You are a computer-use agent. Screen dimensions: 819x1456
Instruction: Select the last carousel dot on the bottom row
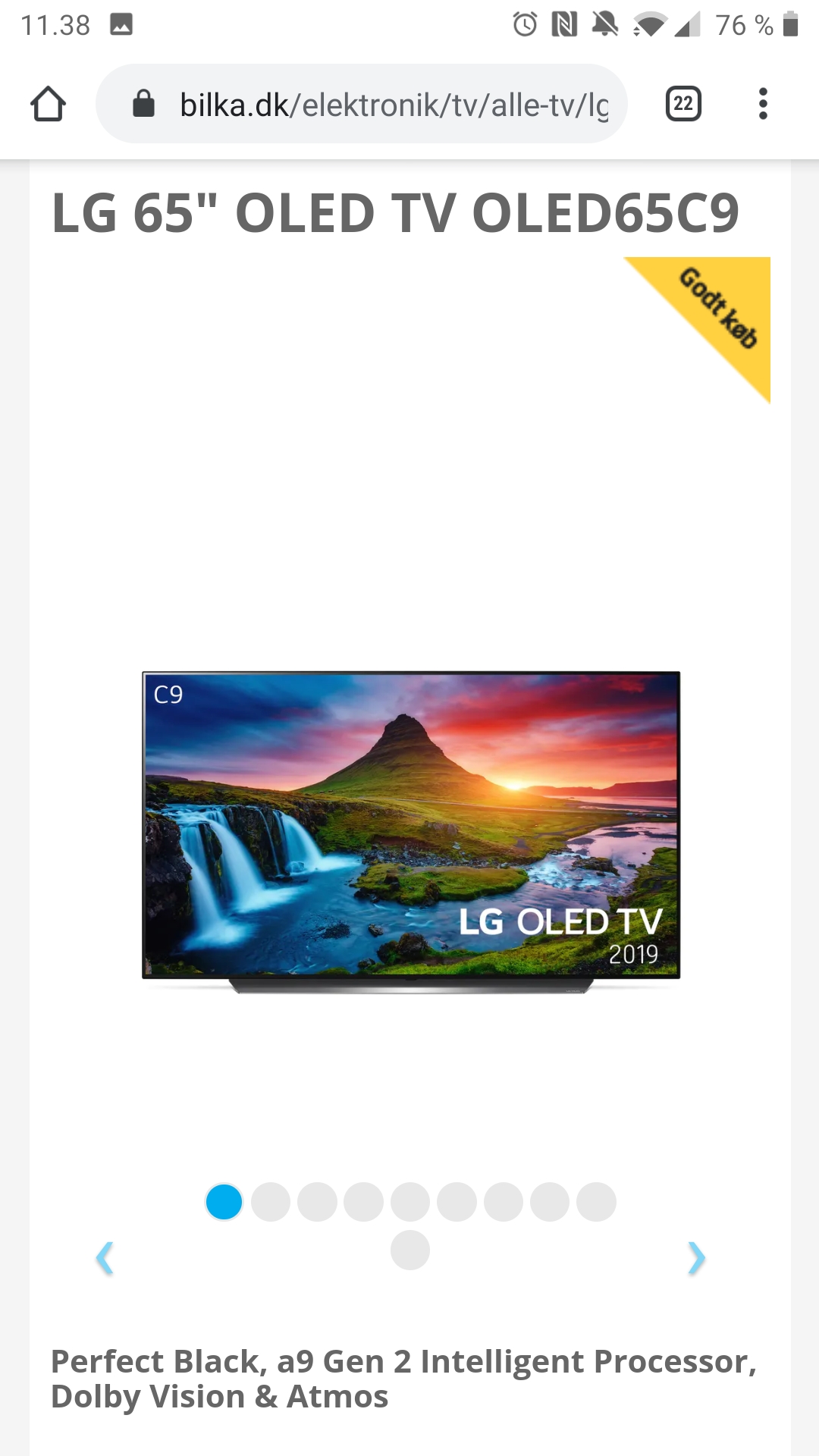click(x=410, y=1250)
